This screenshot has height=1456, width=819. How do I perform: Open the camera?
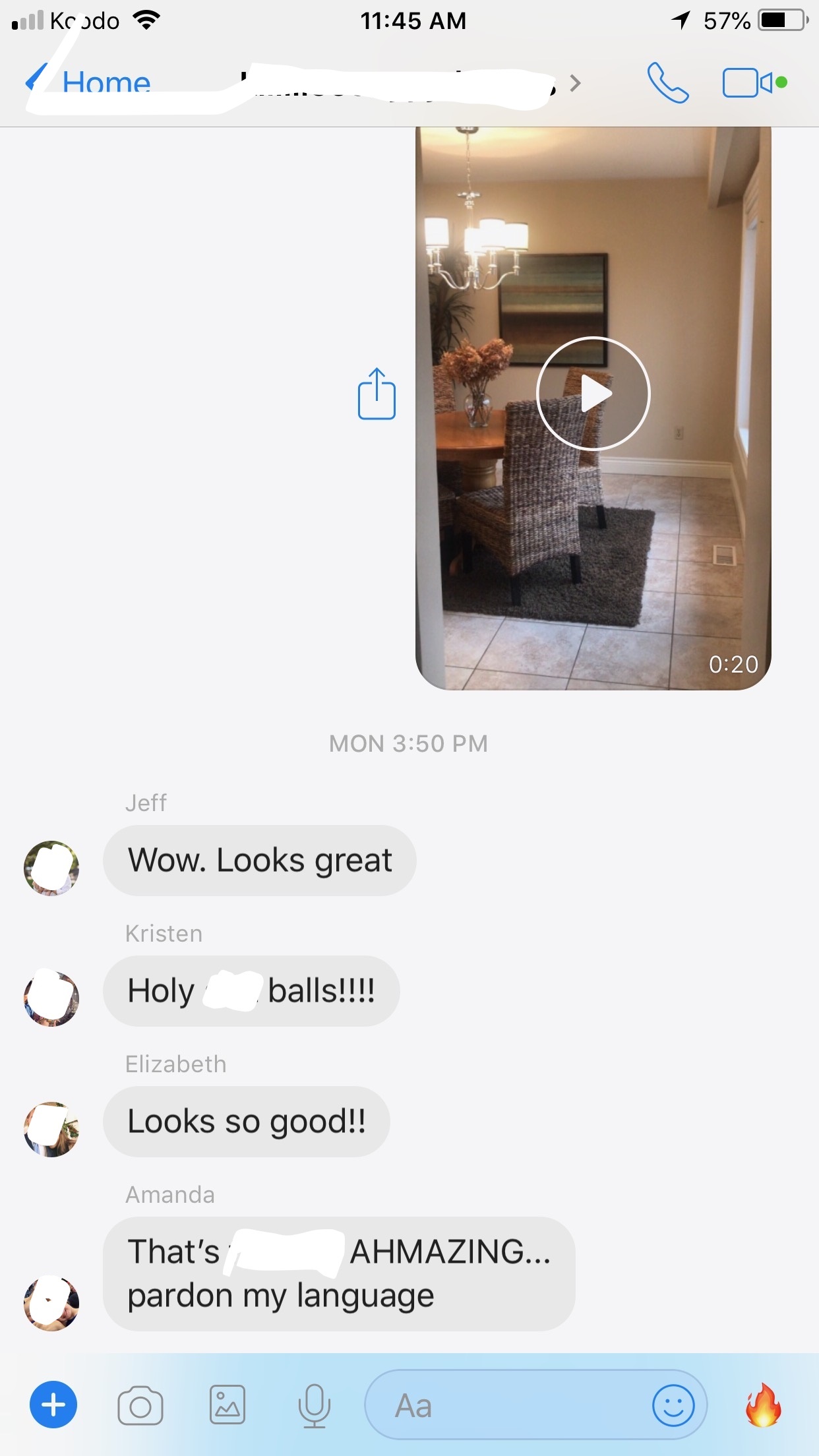pos(140,1406)
